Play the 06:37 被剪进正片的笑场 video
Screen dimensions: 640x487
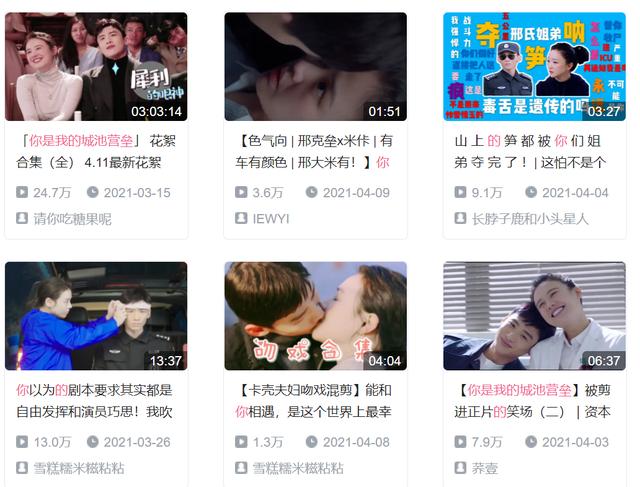(x=534, y=316)
